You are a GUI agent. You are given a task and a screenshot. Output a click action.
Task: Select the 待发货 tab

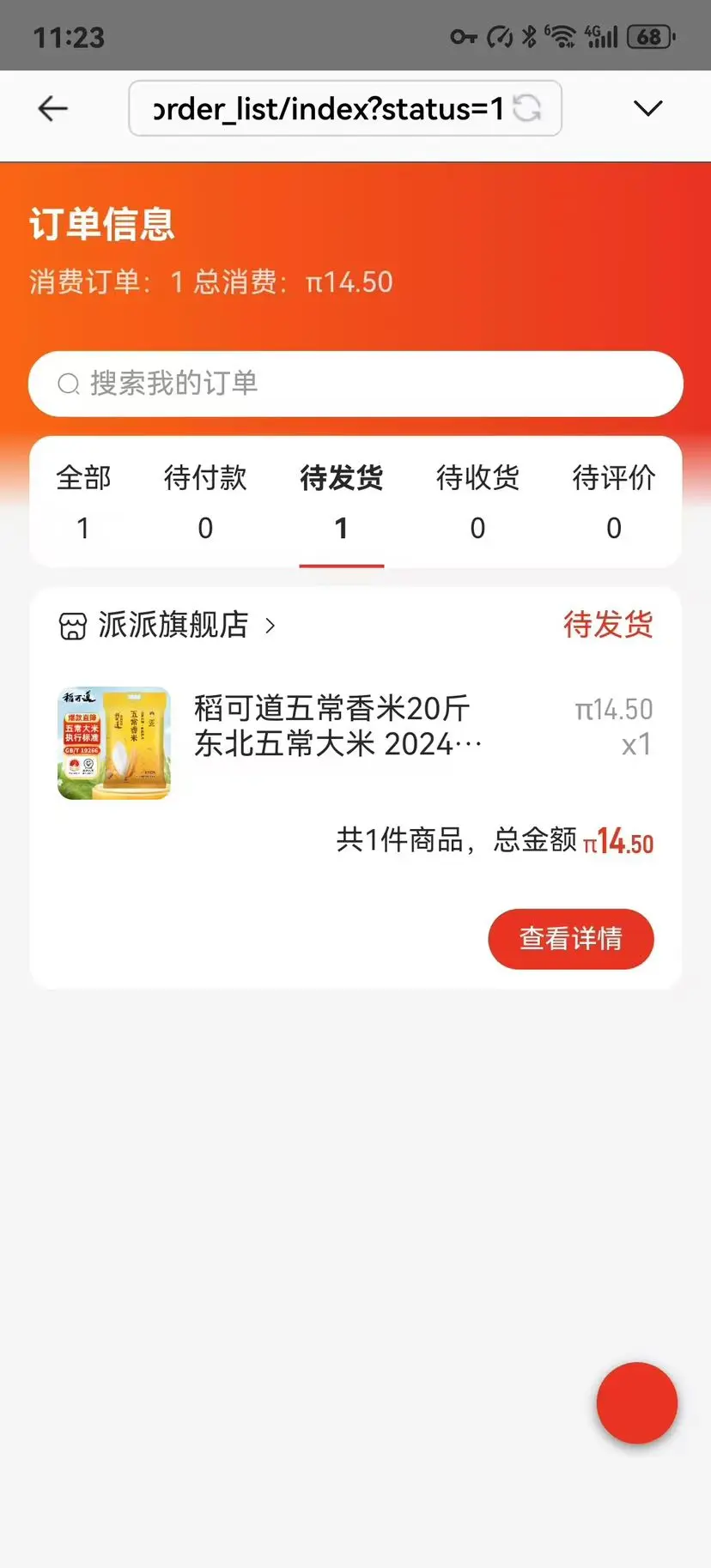click(x=341, y=501)
